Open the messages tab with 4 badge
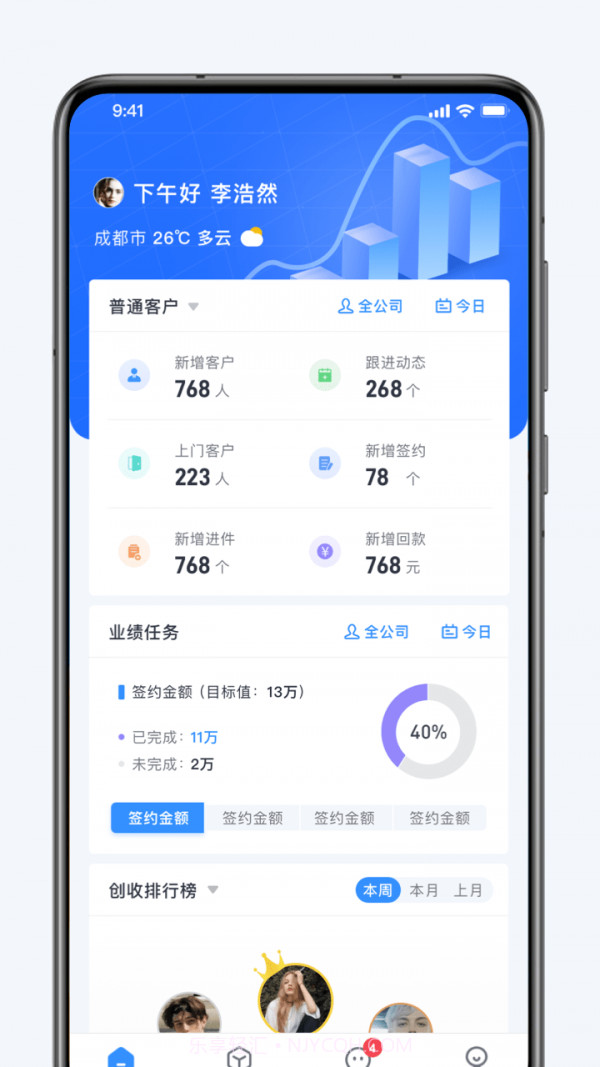Viewport: 600px width, 1067px height. [358, 1055]
